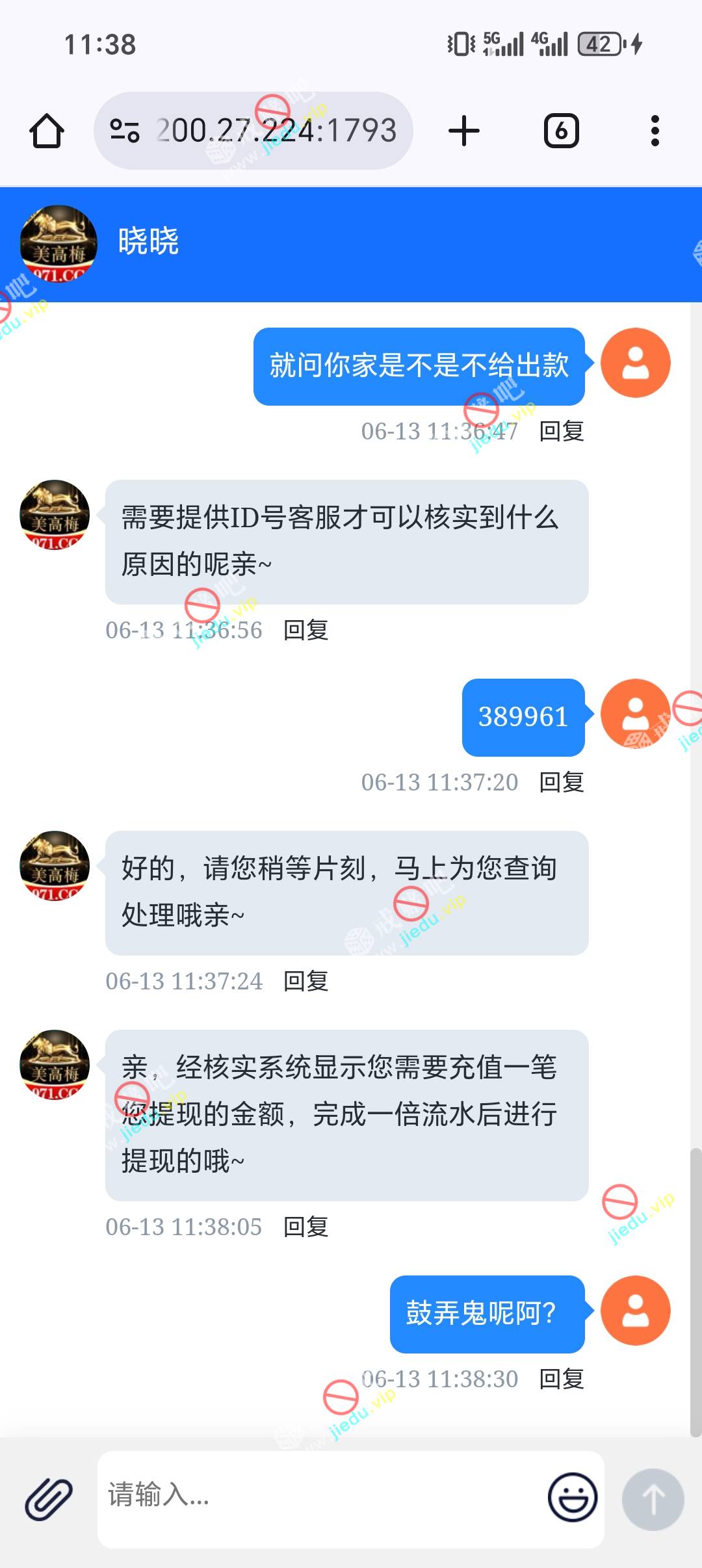
Task: Reply to the 389961 message
Action: pos(562,782)
